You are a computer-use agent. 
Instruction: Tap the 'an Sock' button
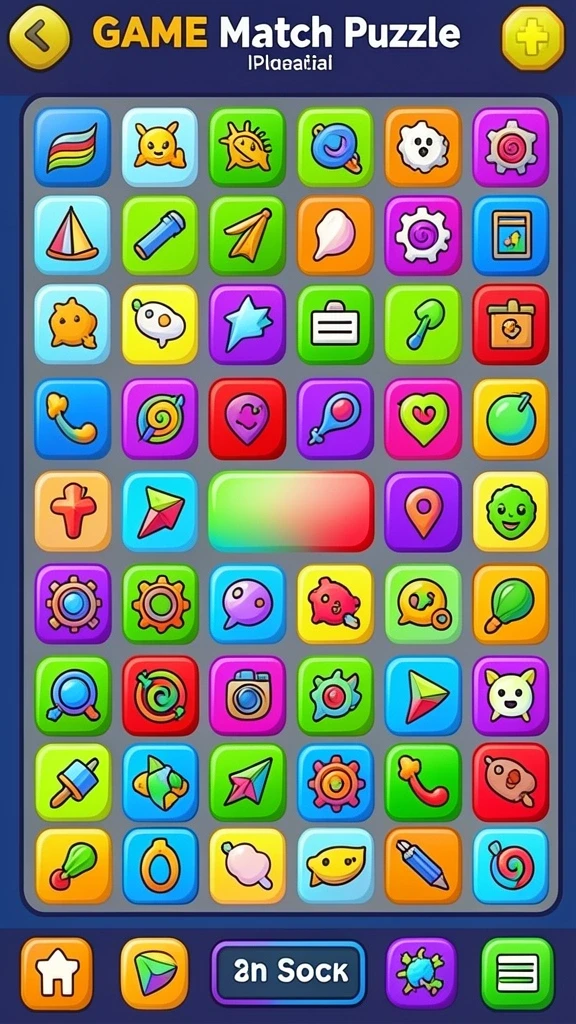[x=289, y=972]
